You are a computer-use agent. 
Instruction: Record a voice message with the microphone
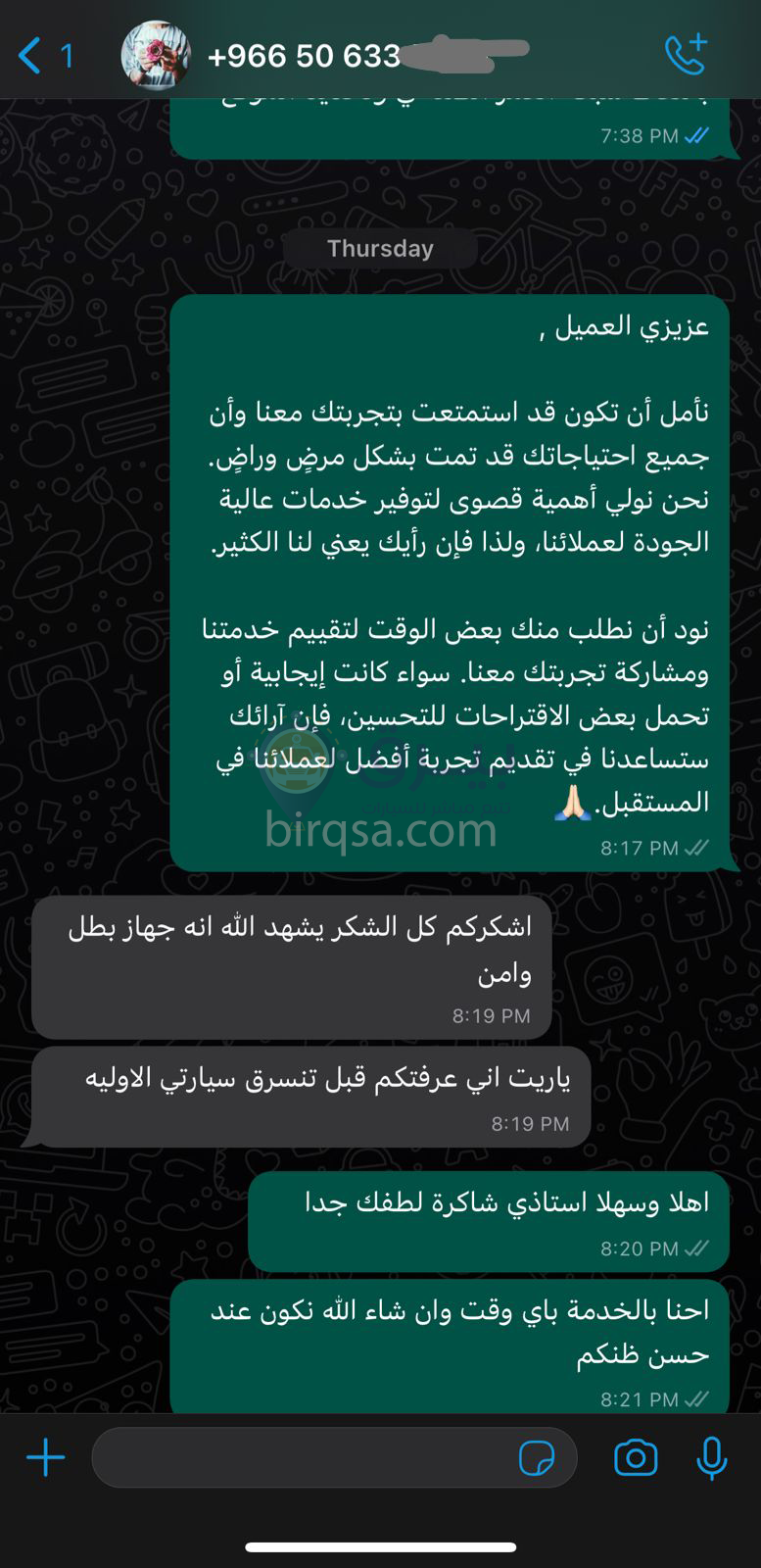pos(712,1458)
